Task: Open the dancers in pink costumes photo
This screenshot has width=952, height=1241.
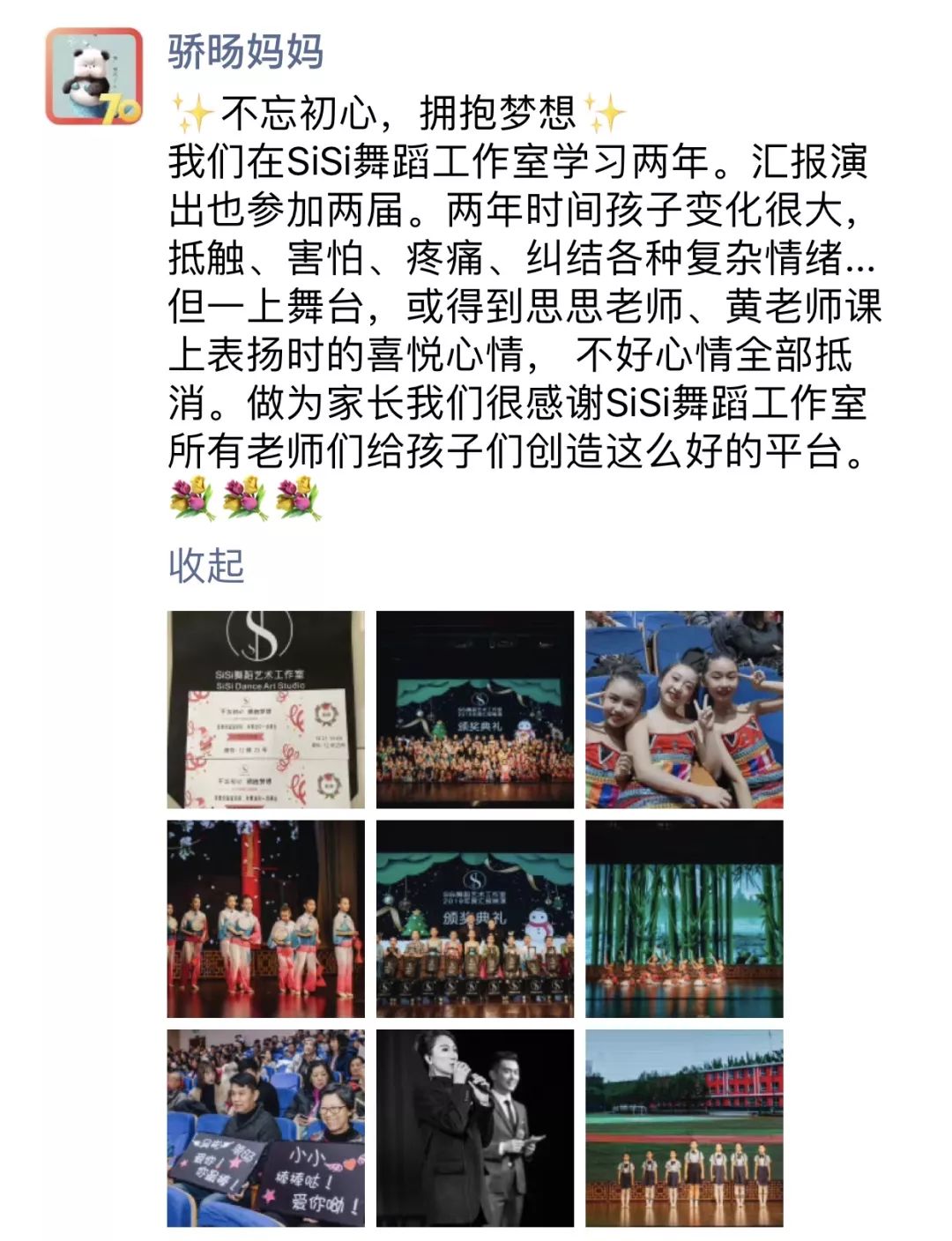Action: tap(265, 918)
